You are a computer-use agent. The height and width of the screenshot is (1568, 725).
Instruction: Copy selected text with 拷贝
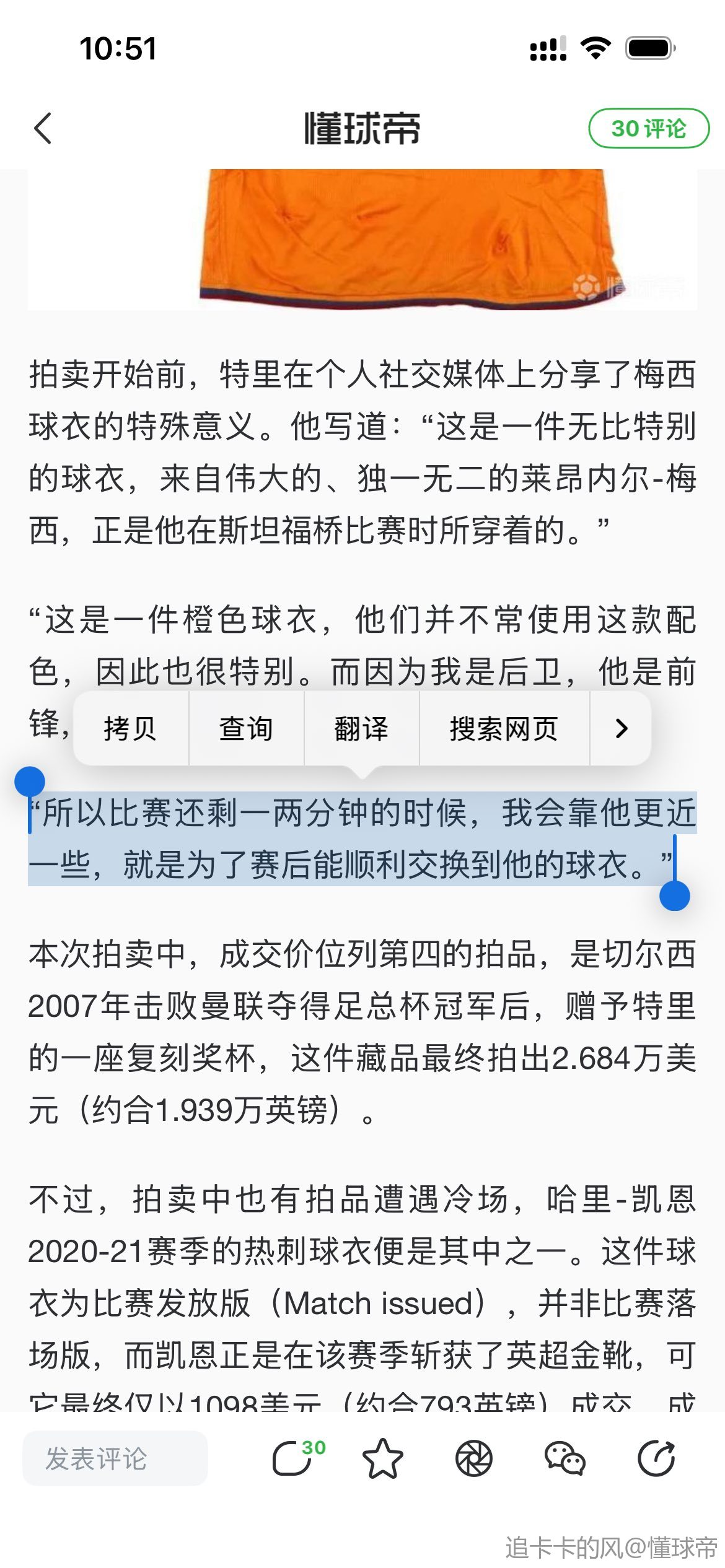point(131,728)
